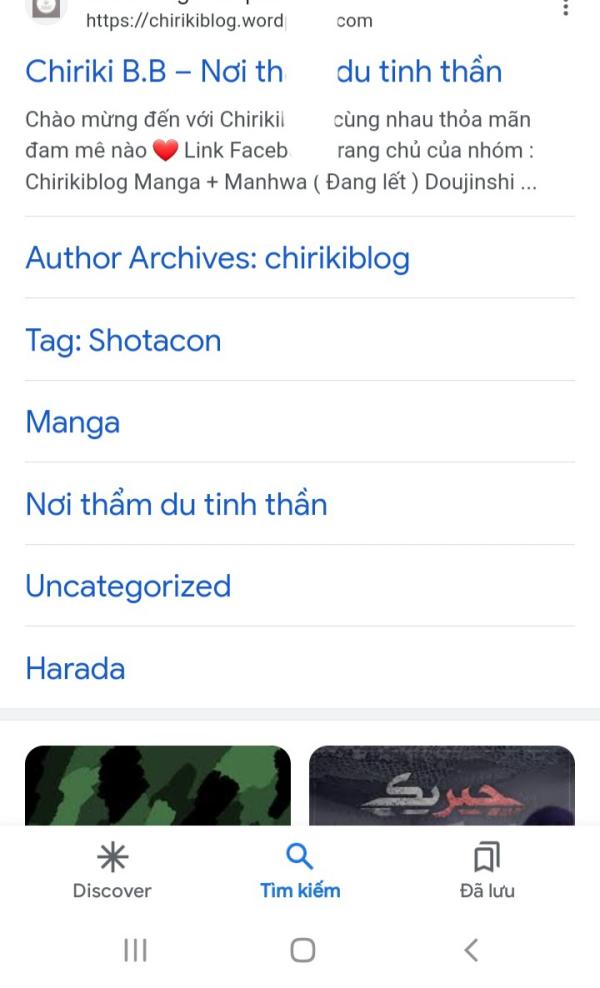Go to the Đã lưu saved tab
The image size is (600, 988).
coord(487,871)
